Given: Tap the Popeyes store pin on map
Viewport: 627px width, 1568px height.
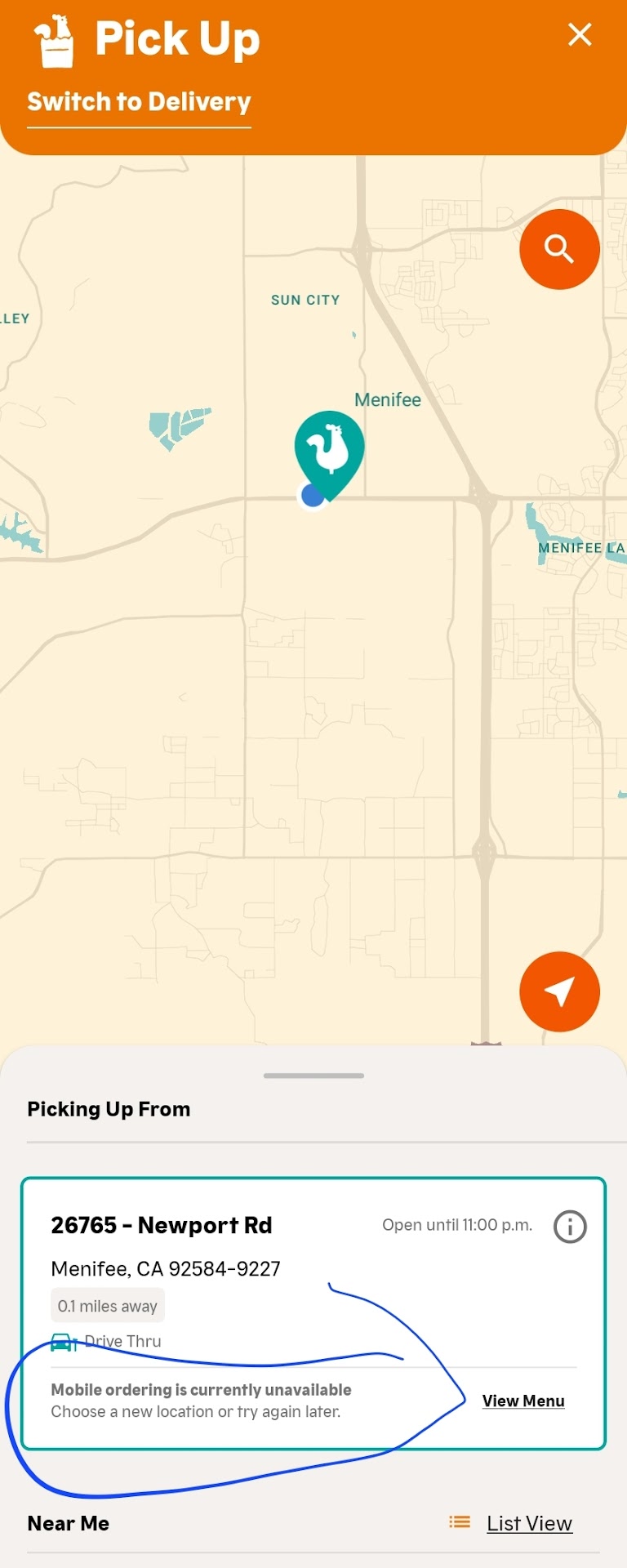Looking at the screenshot, I should pos(330,449).
